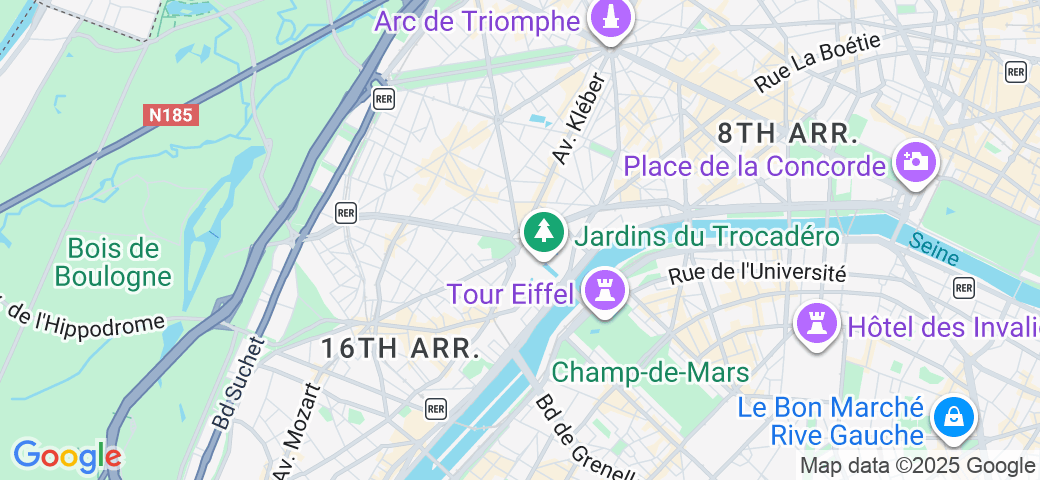Select the Arc de Triomphe map pin
This screenshot has height=480, width=1040.
click(607, 17)
